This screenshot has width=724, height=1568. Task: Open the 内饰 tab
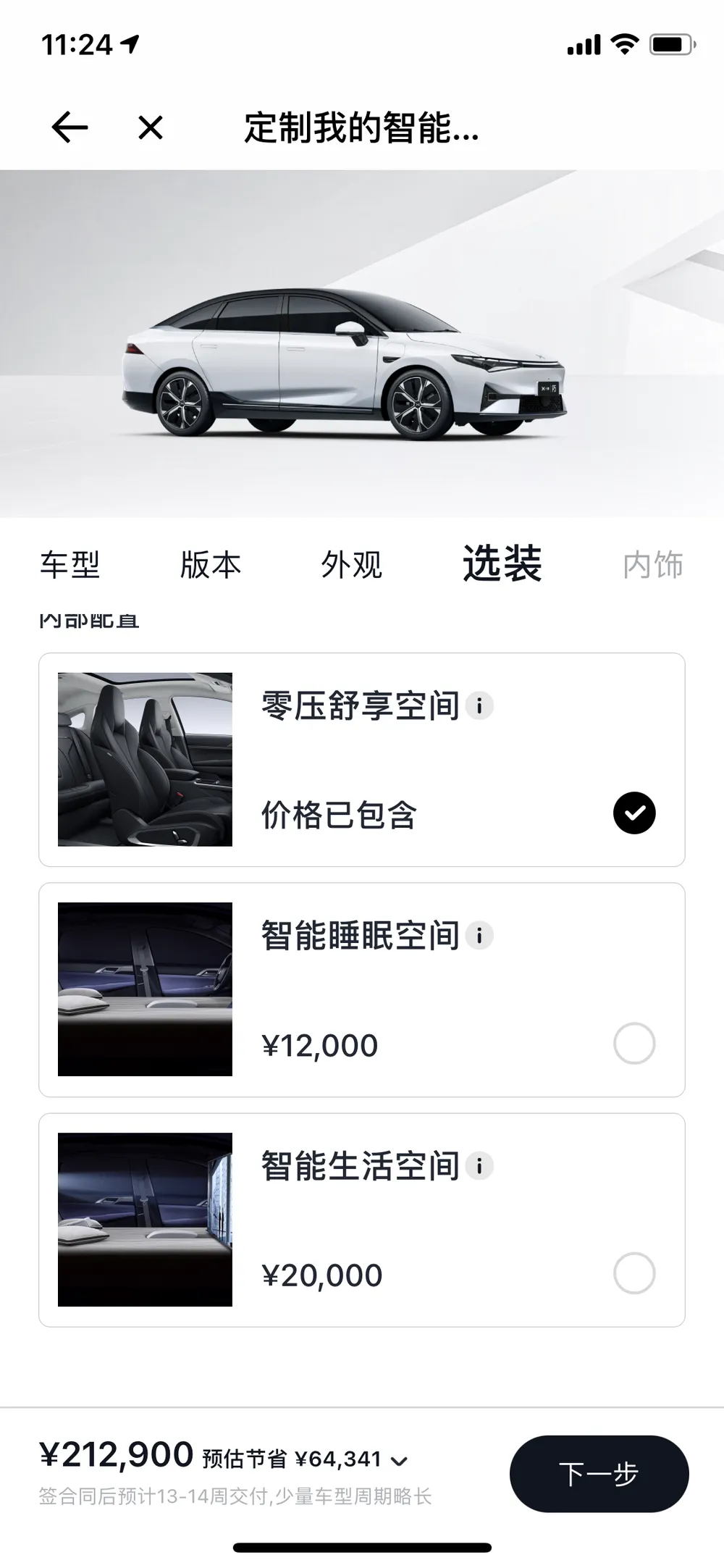[653, 564]
